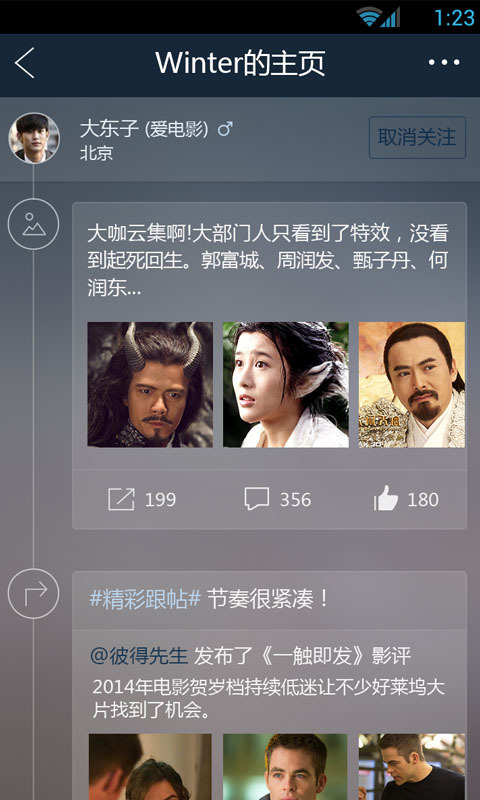
Task: Open the 大咖云集 post text
Action: (268, 261)
